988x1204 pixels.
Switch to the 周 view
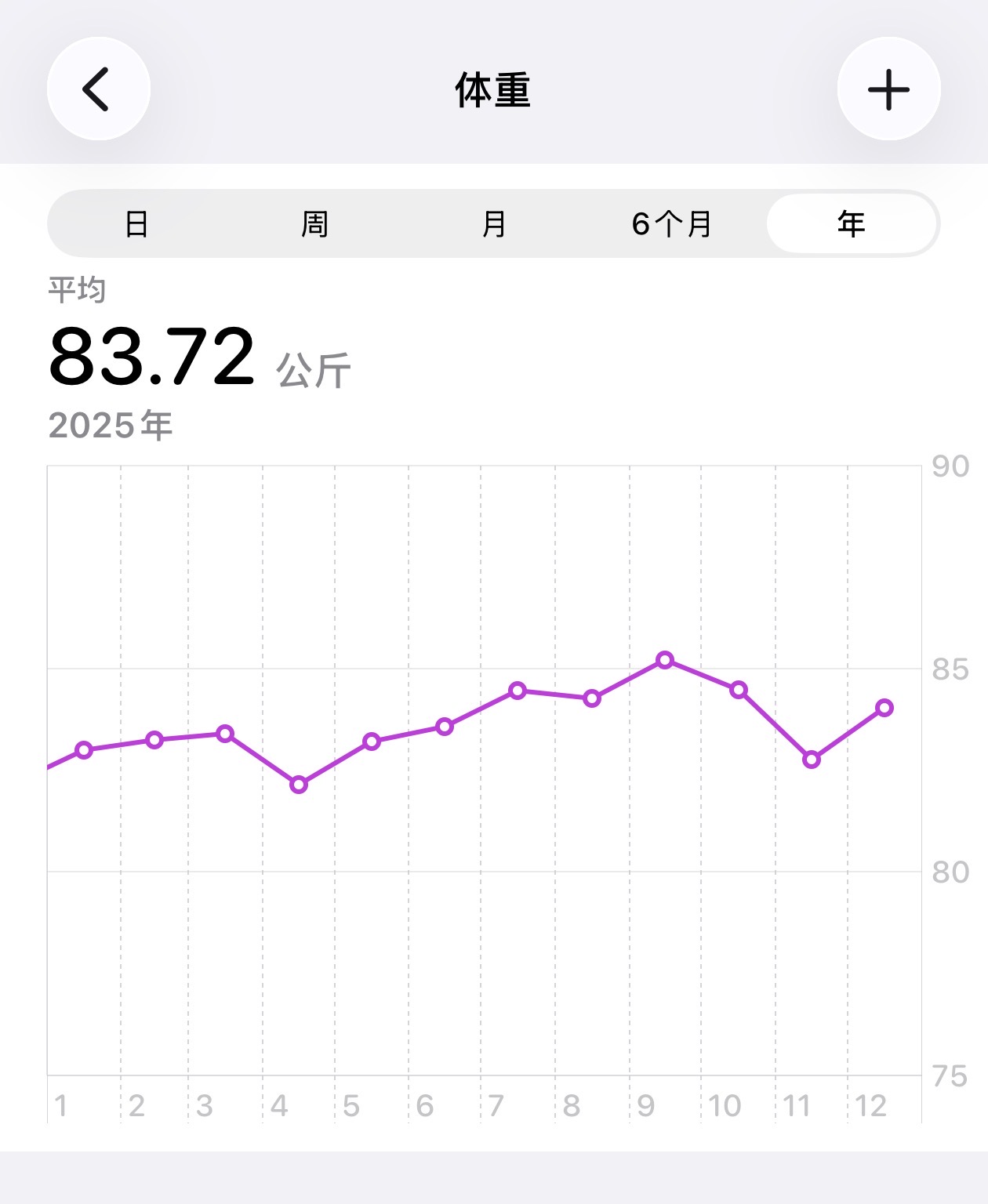click(x=315, y=224)
